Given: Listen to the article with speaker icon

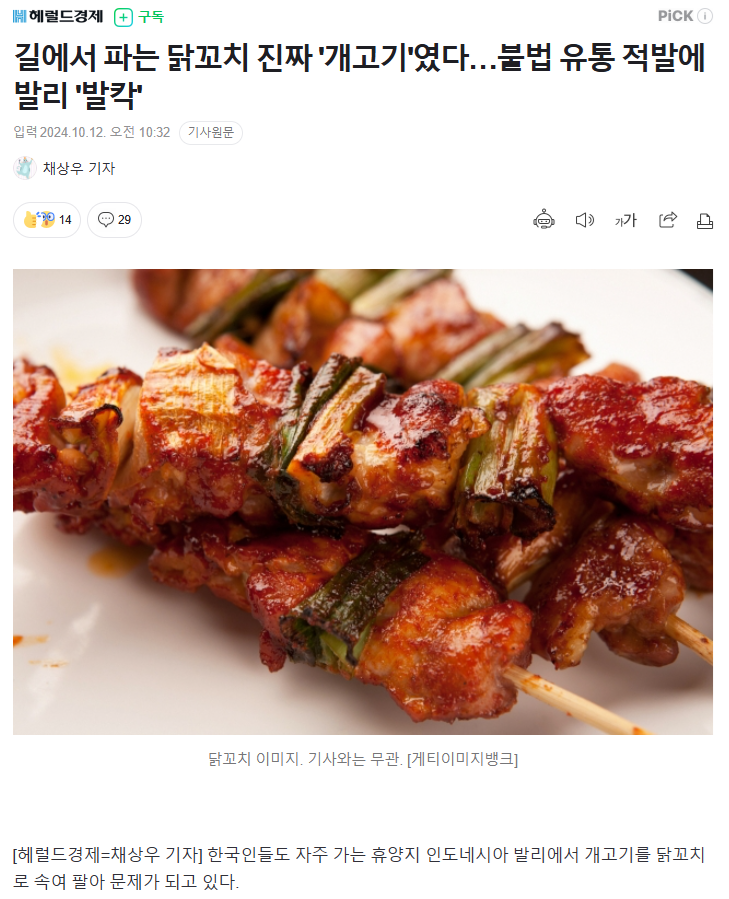Looking at the screenshot, I should point(585,220).
